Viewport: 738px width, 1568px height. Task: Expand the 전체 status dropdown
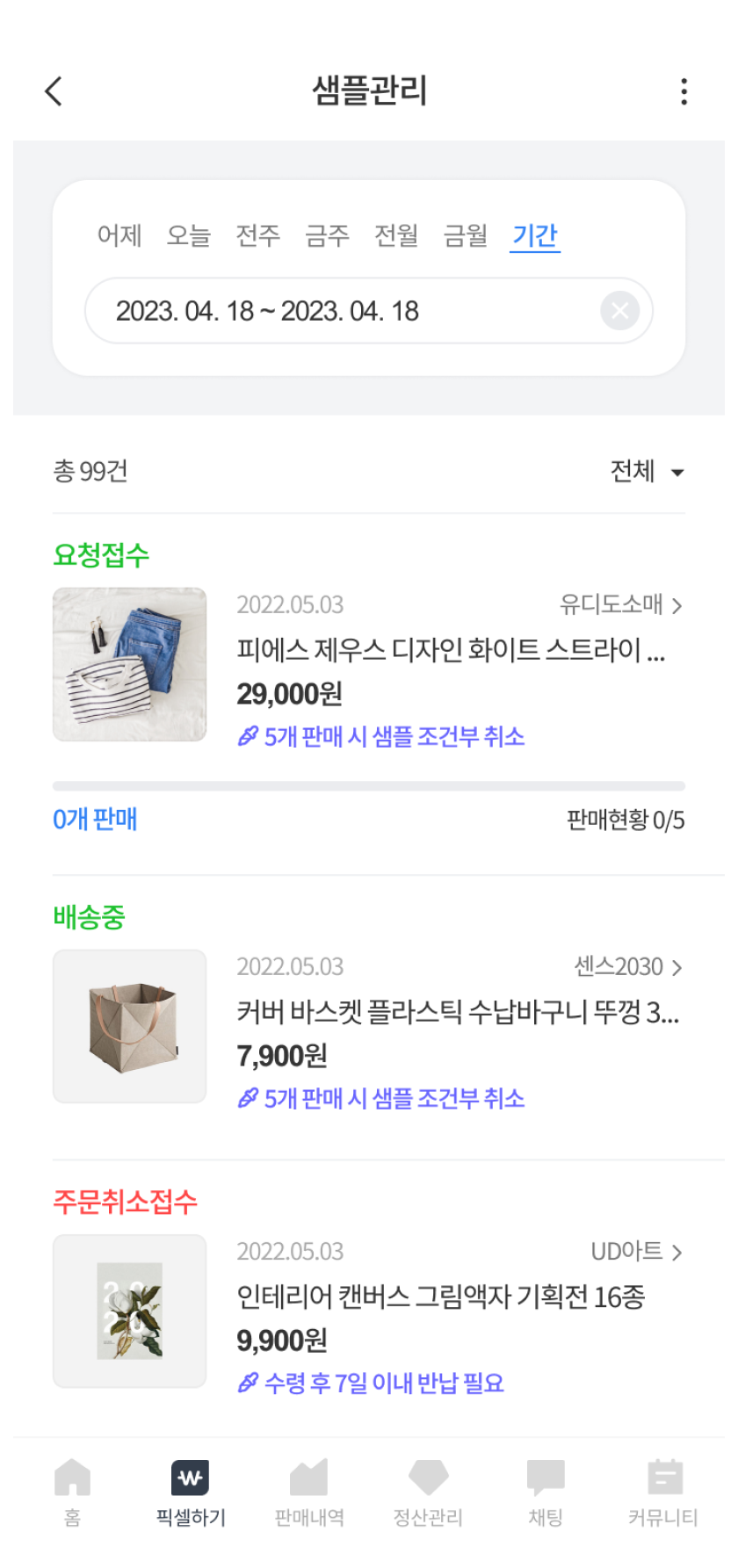[x=647, y=472]
